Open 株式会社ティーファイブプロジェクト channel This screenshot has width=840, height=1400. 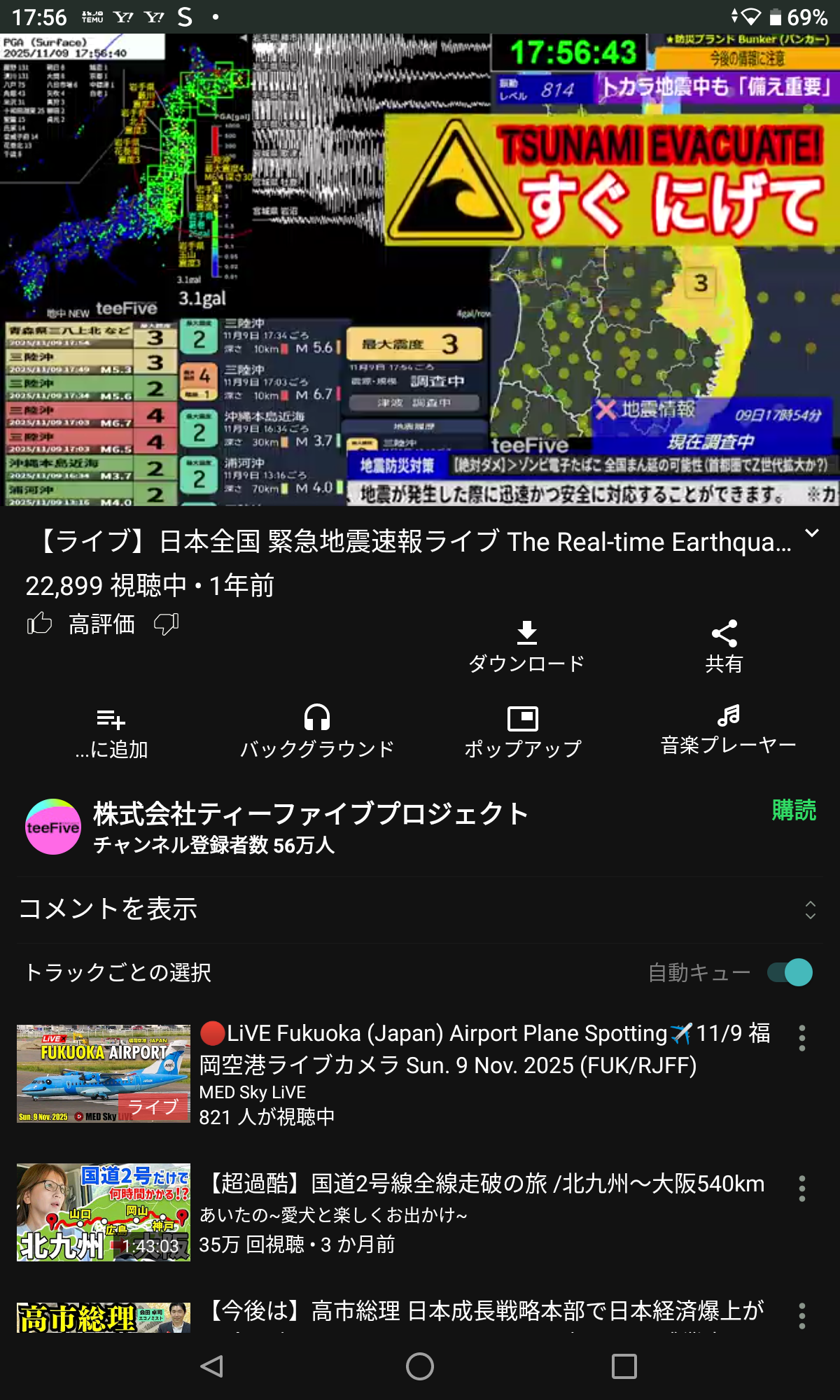[x=311, y=826]
